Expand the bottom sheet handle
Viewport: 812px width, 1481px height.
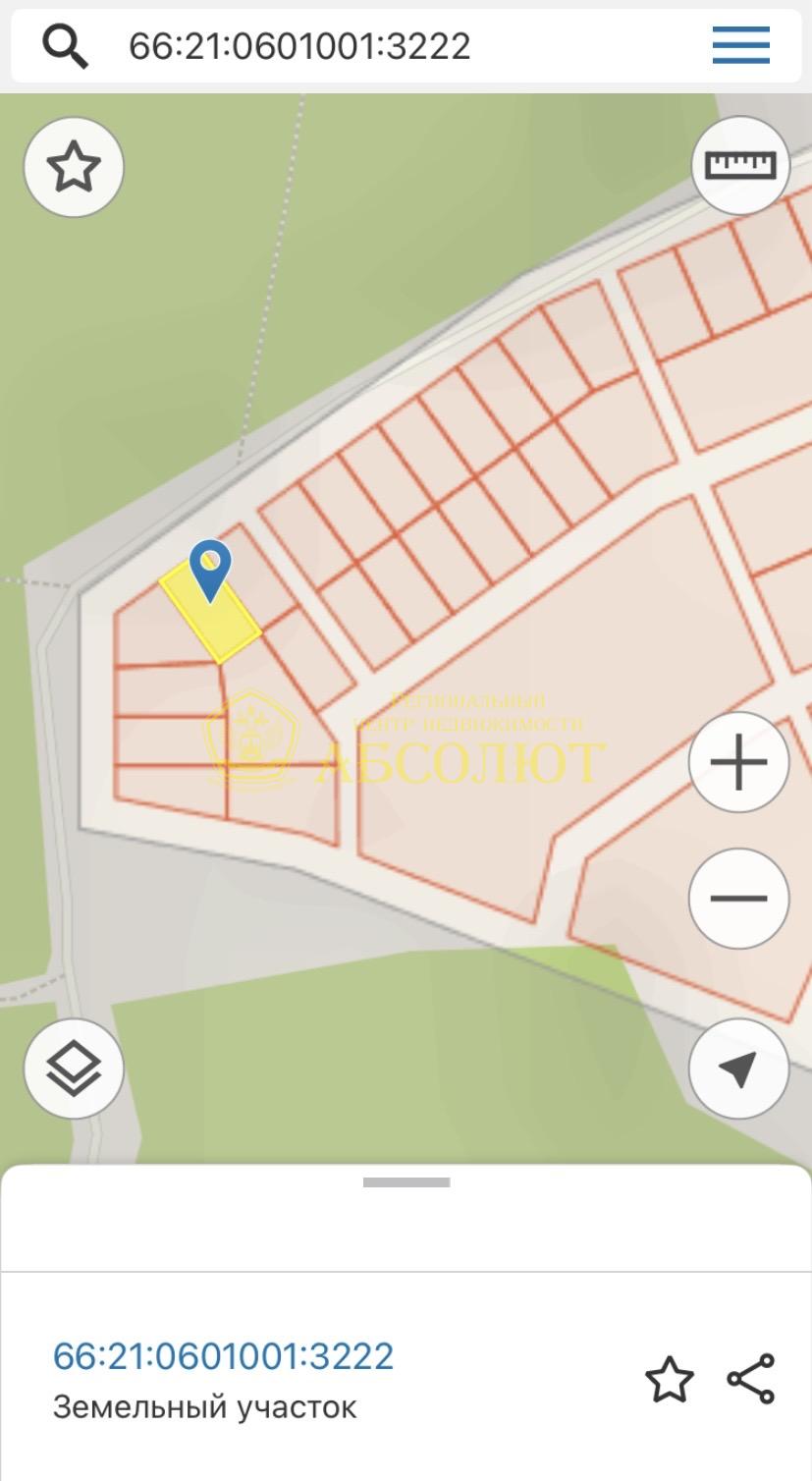(x=406, y=1182)
